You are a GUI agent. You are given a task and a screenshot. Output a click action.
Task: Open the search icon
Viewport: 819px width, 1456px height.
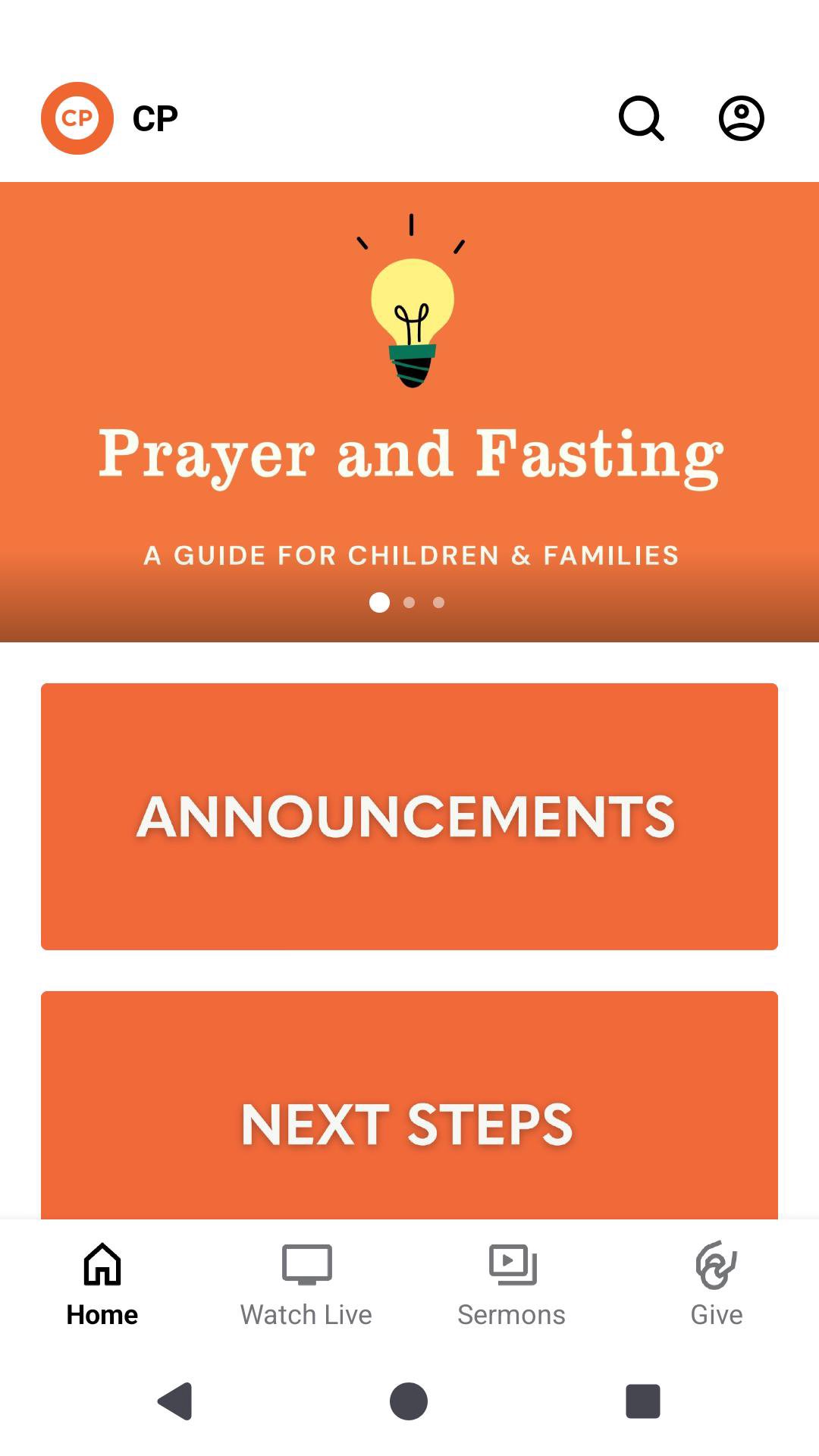642,118
